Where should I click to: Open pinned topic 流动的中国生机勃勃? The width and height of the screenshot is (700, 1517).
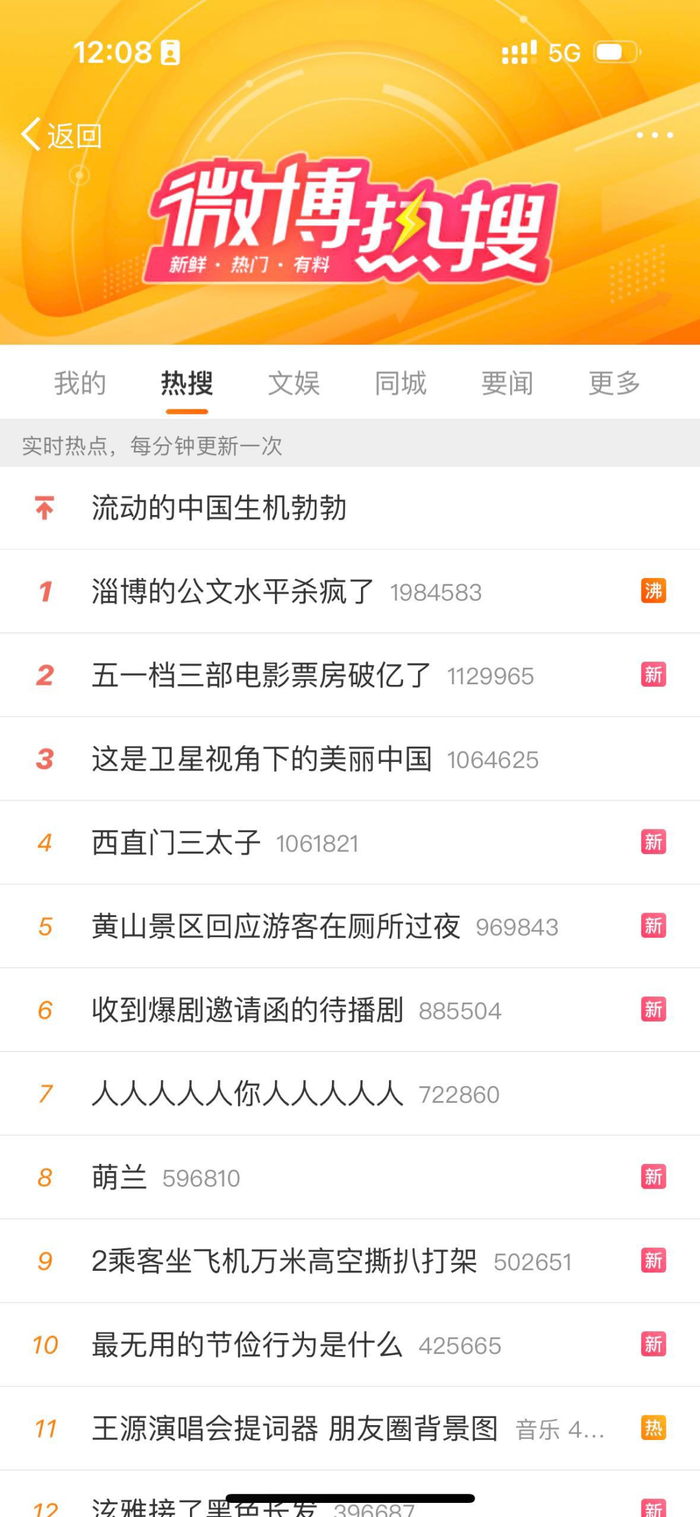pos(219,508)
